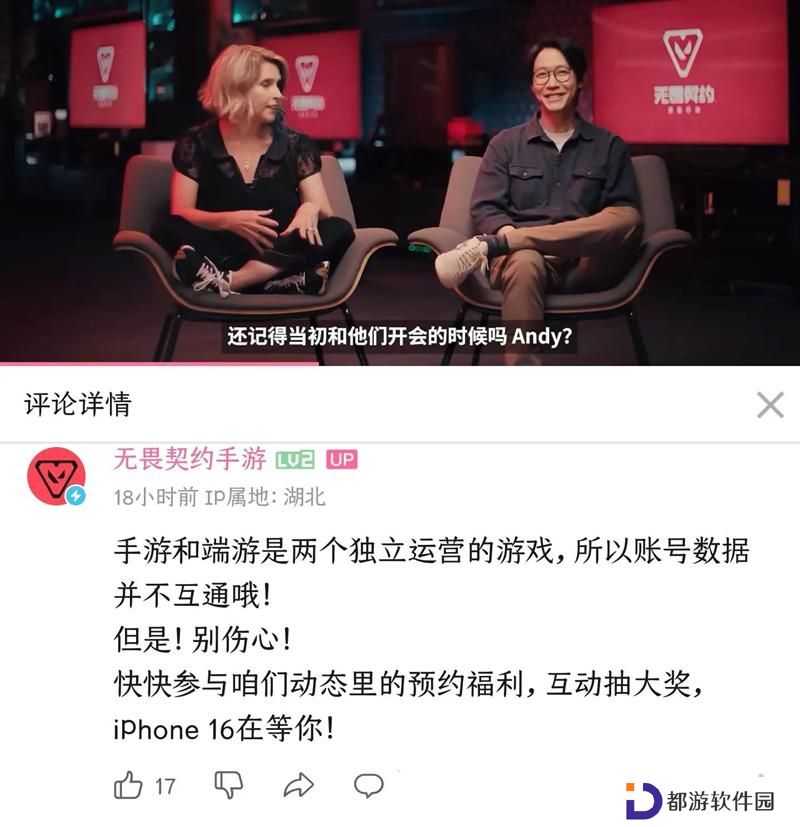Close the comment details panel
This screenshot has height=827, width=800.
coord(769,405)
